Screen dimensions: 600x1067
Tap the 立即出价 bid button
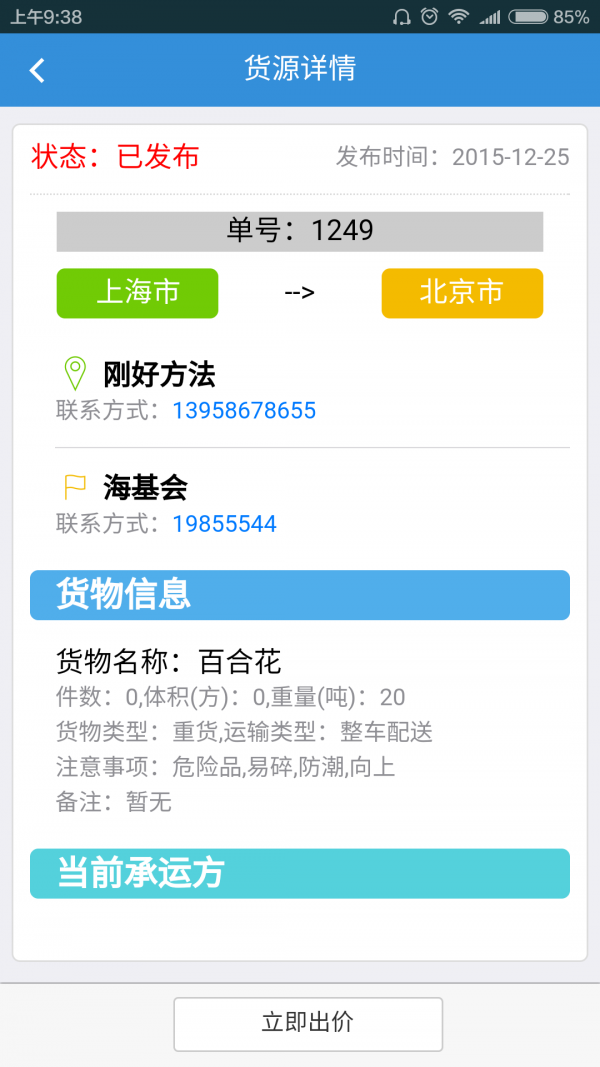(308, 1023)
